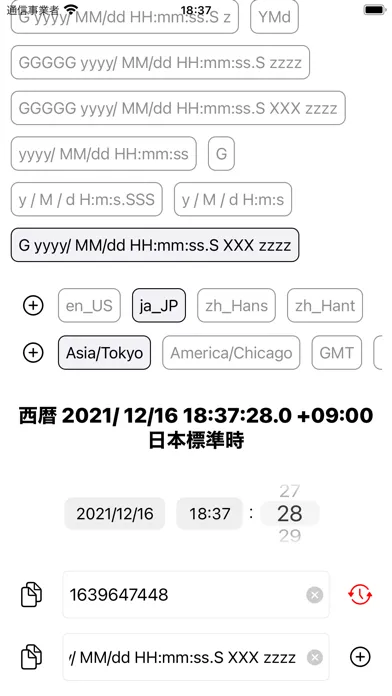This screenshot has width=392, height=696.
Task: Switch locale to en_US
Action: (x=89, y=305)
